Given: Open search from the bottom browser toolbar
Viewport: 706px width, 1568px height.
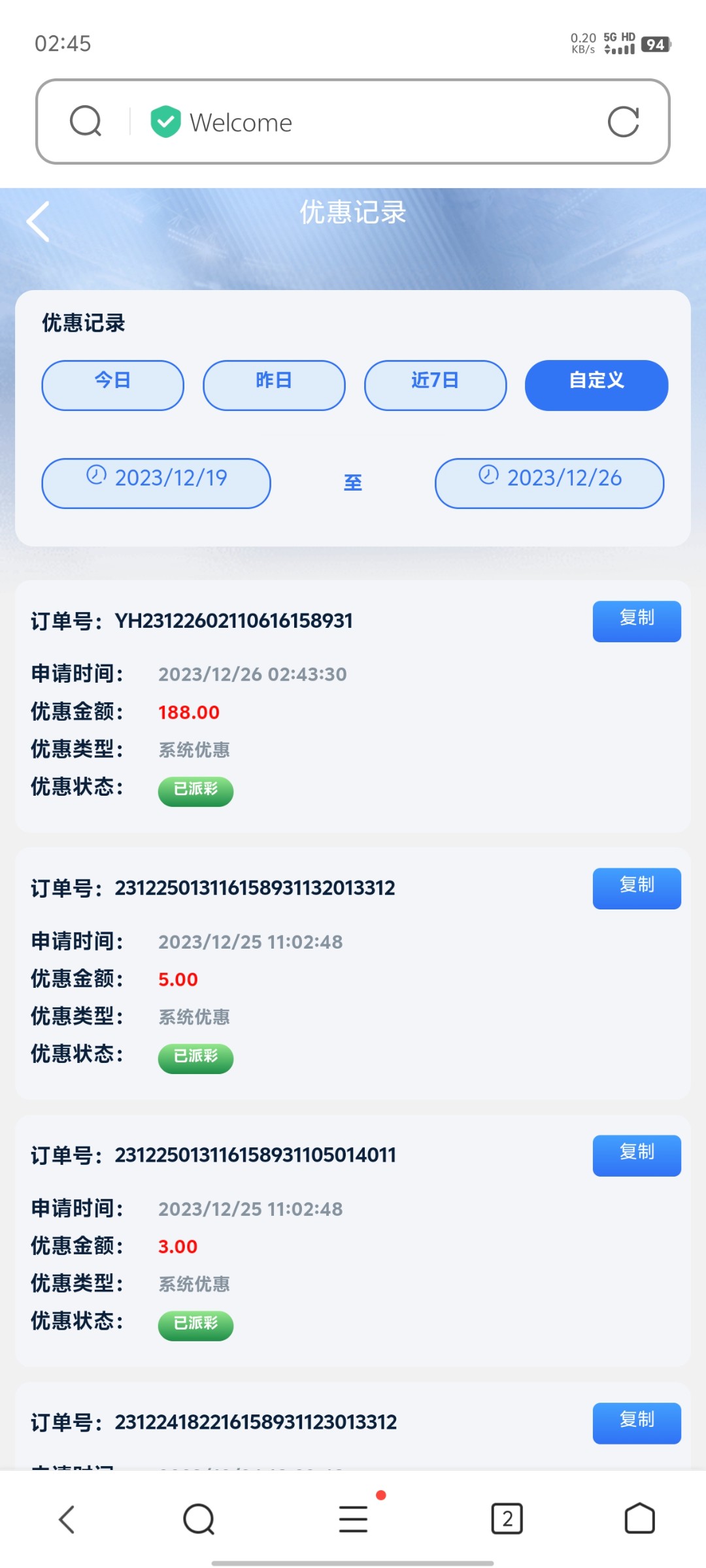Looking at the screenshot, I should coord(199,1518).
